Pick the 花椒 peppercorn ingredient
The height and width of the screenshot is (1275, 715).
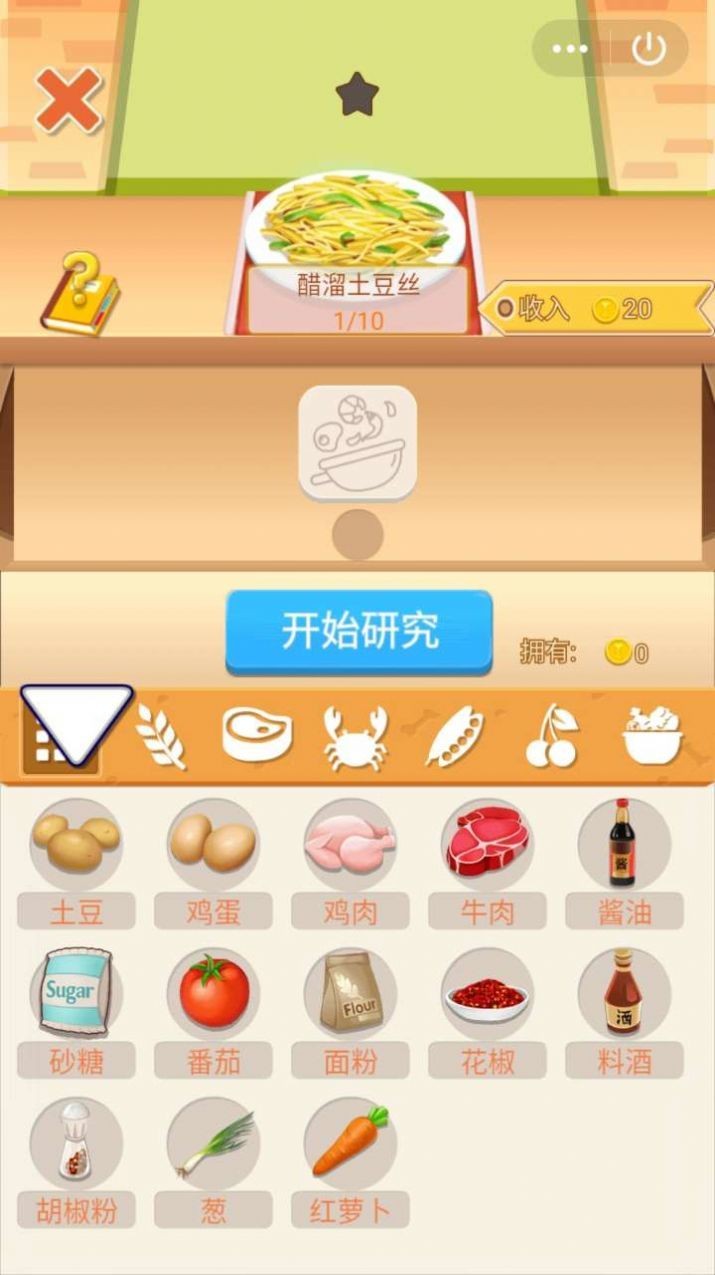tap(487, 994)
